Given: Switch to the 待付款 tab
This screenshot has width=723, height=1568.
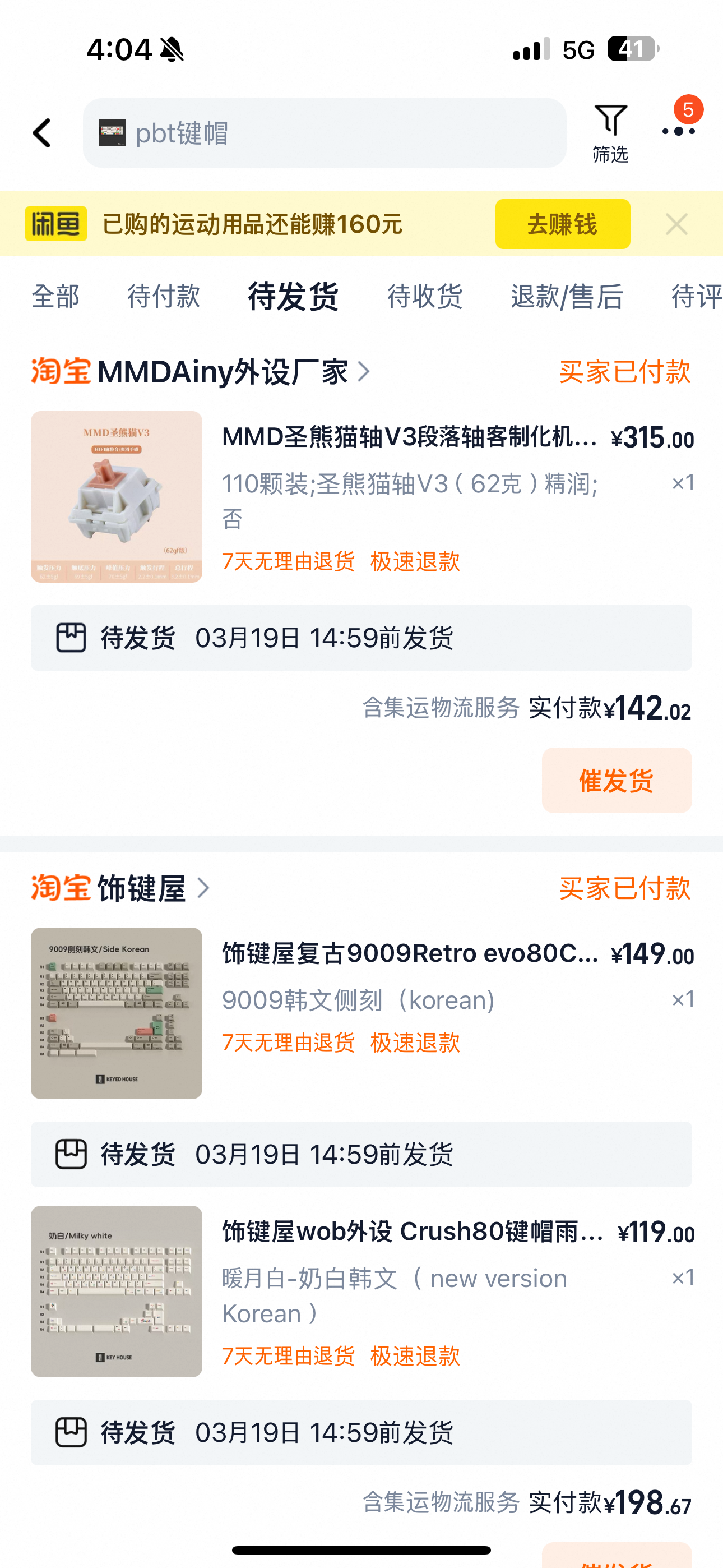Looking at the screenshot, I should (163, 297).
